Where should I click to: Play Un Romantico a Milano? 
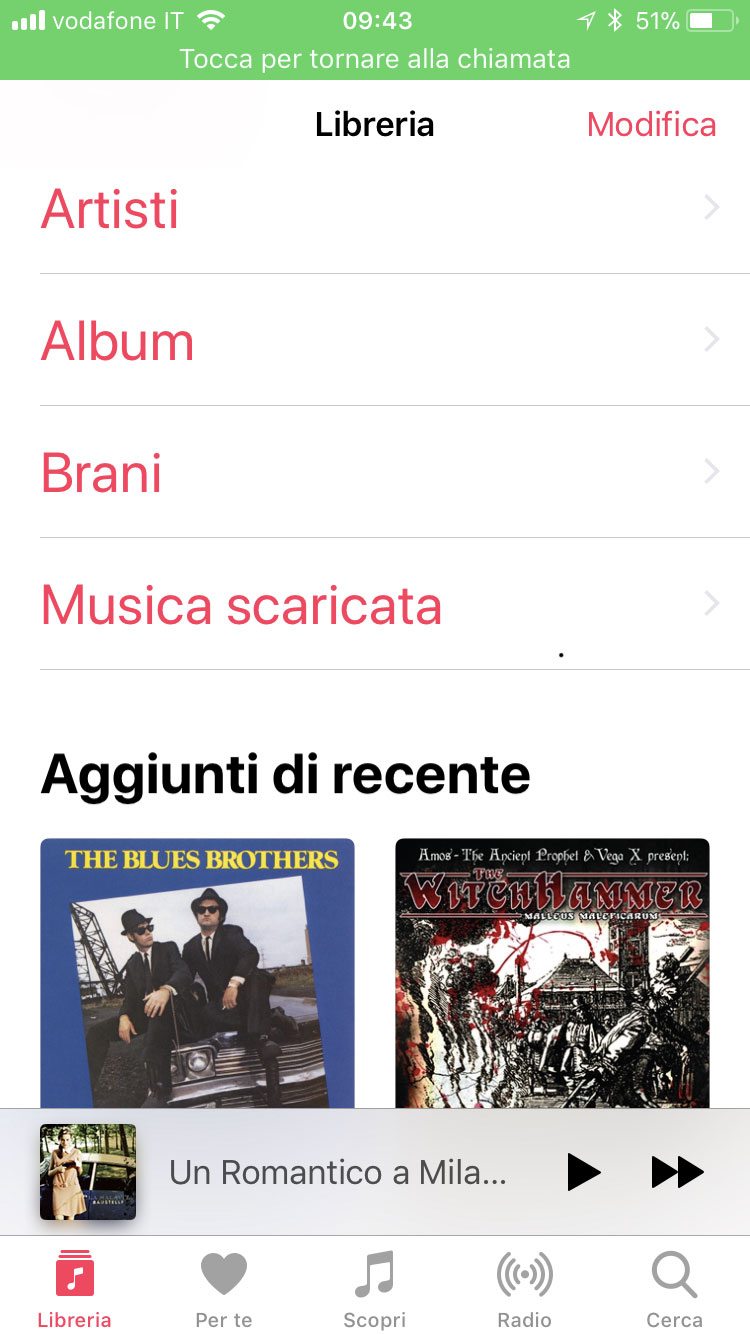click(x=583, y=1172)
